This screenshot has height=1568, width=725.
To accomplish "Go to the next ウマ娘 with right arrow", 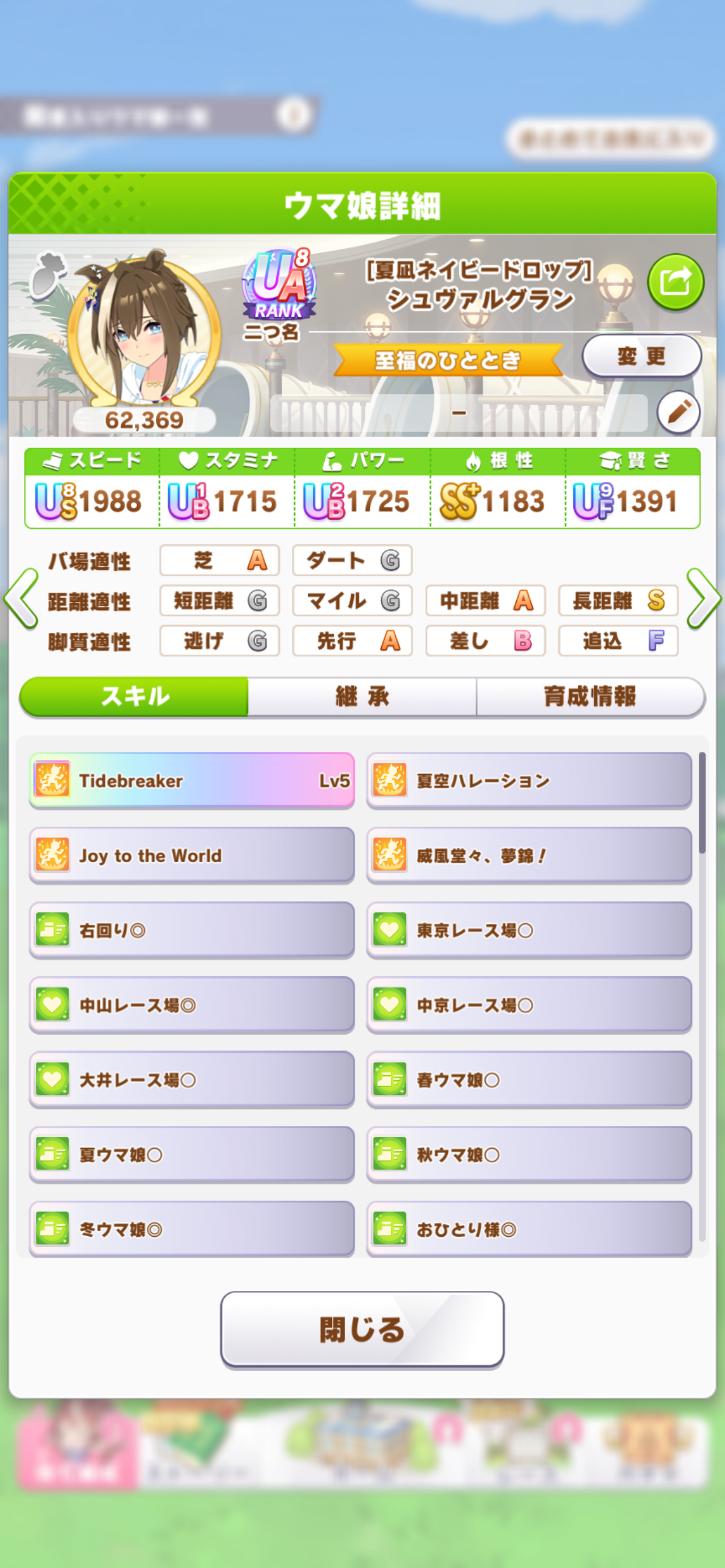I will (703, 599).
